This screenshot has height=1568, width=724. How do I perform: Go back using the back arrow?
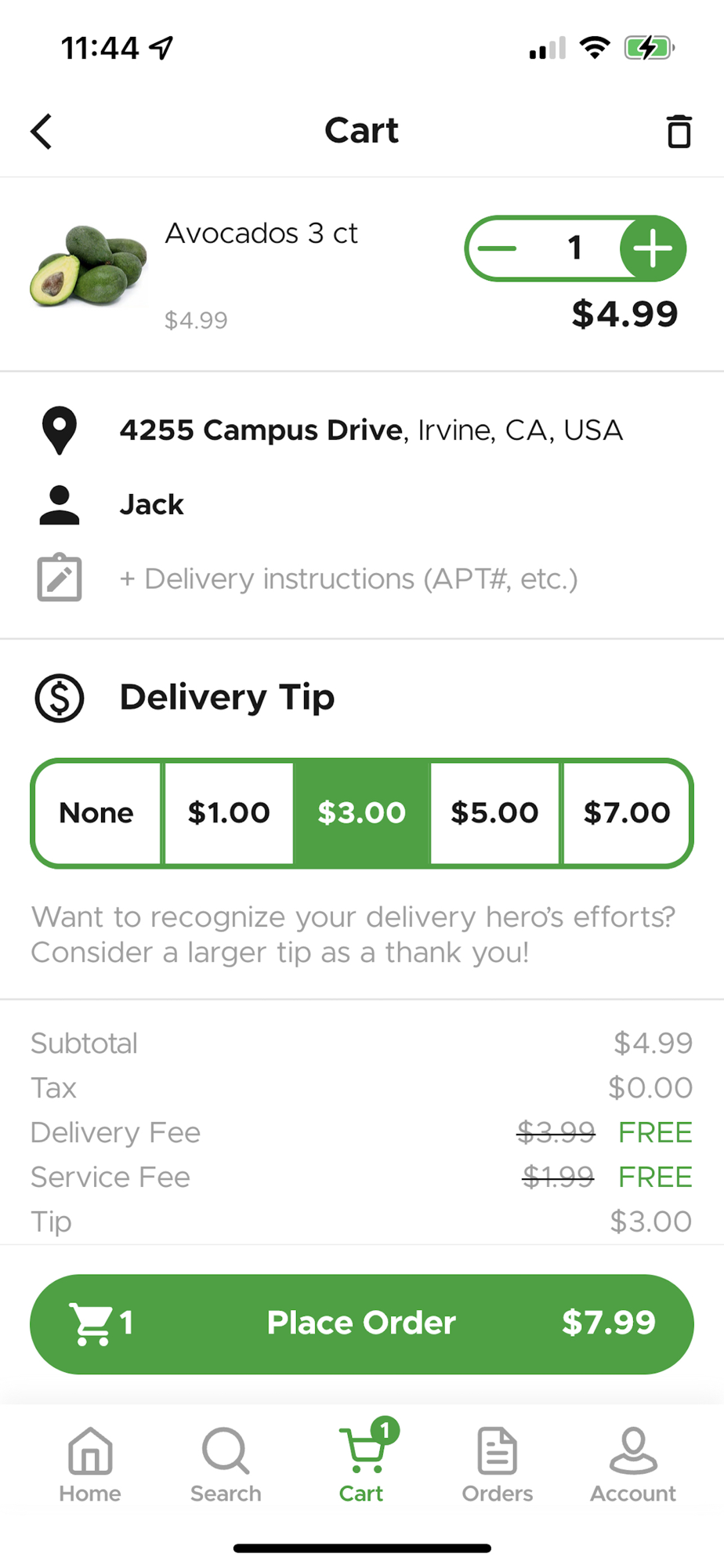(42, 131)
